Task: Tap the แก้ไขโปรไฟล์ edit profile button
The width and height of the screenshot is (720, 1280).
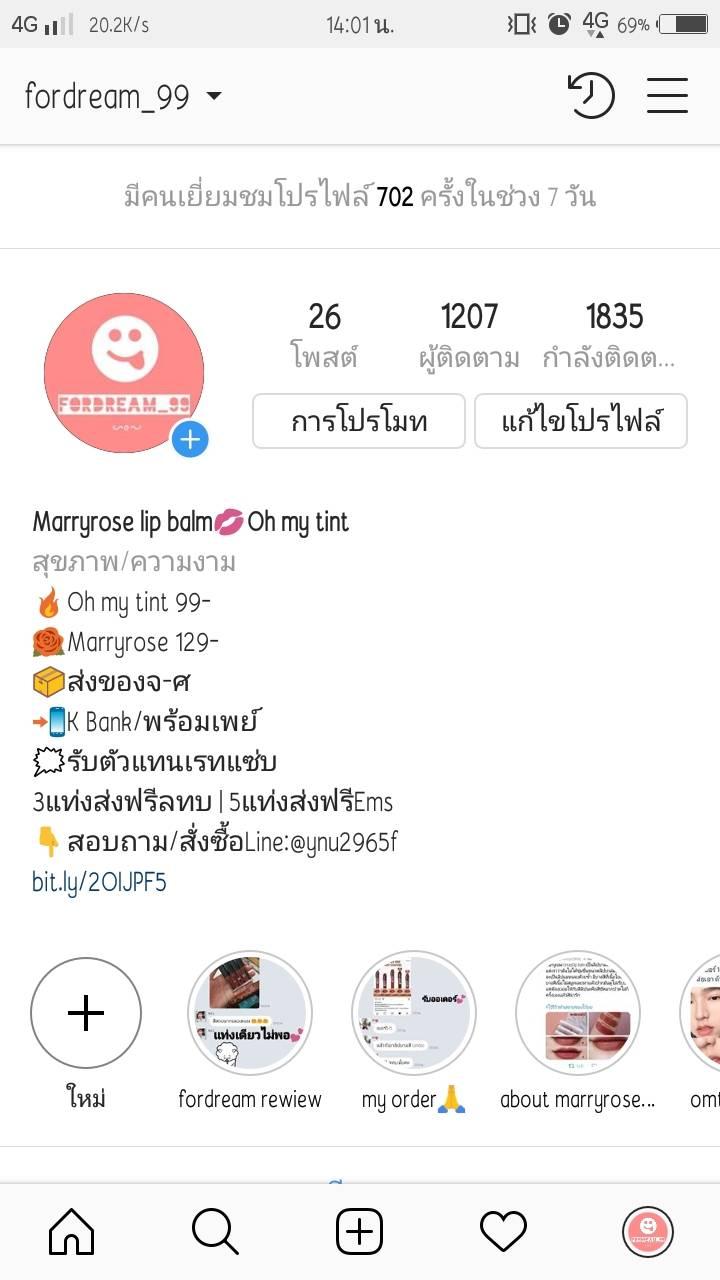Action: click(x=581, y=421)
